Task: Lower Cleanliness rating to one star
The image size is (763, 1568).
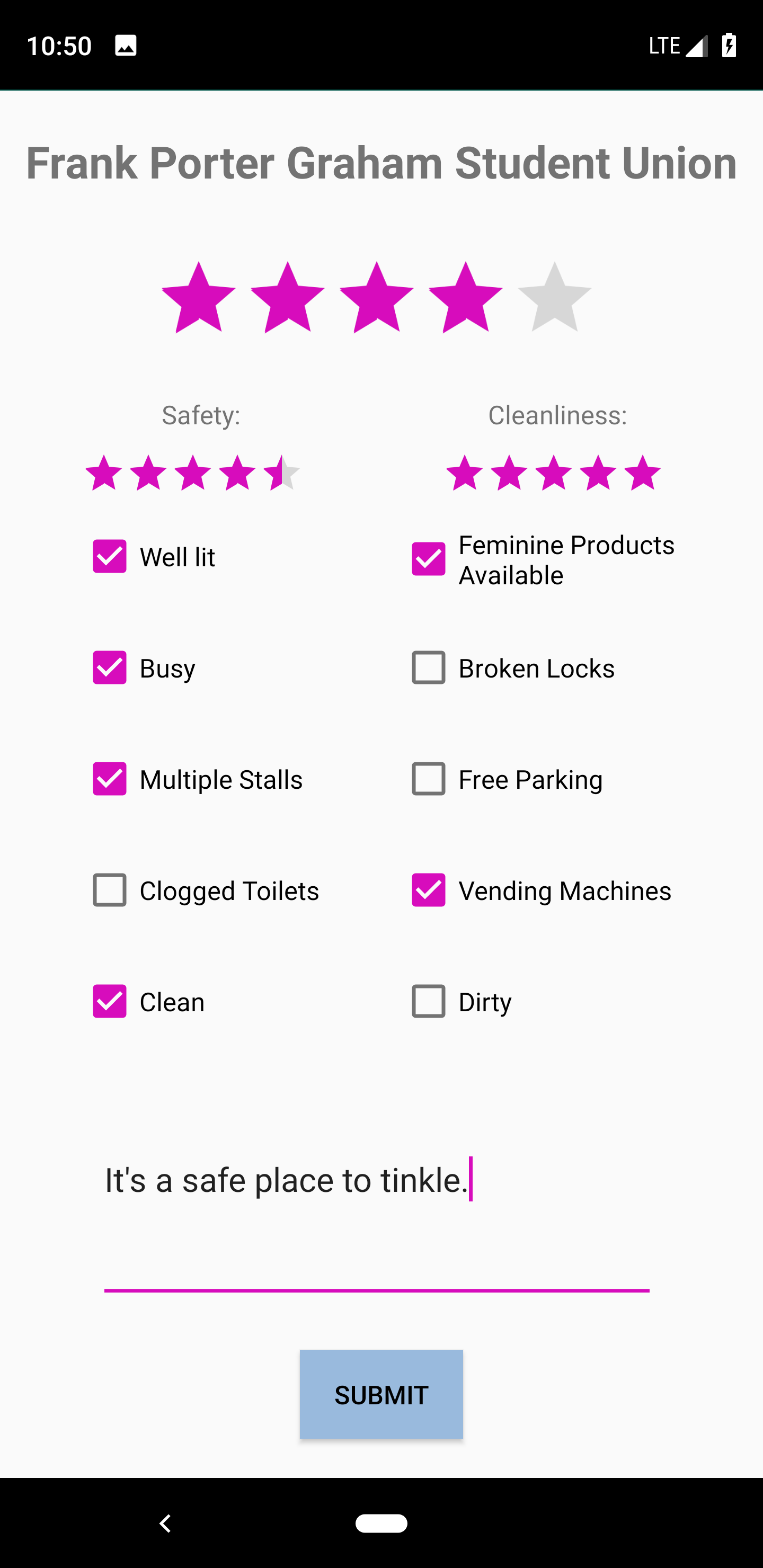Action: pos(465,473)
